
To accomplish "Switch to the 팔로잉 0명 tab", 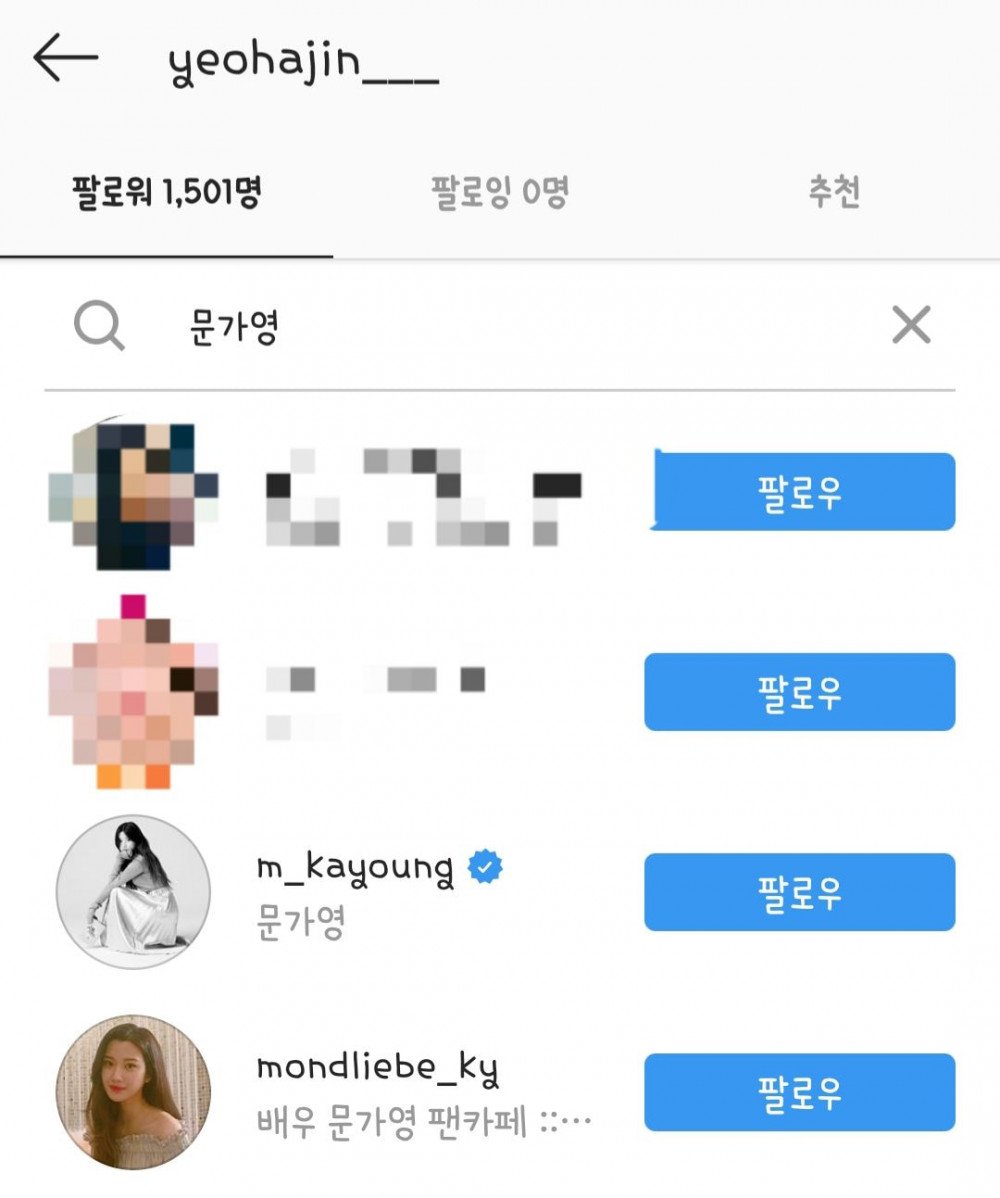I will (499, 192).
